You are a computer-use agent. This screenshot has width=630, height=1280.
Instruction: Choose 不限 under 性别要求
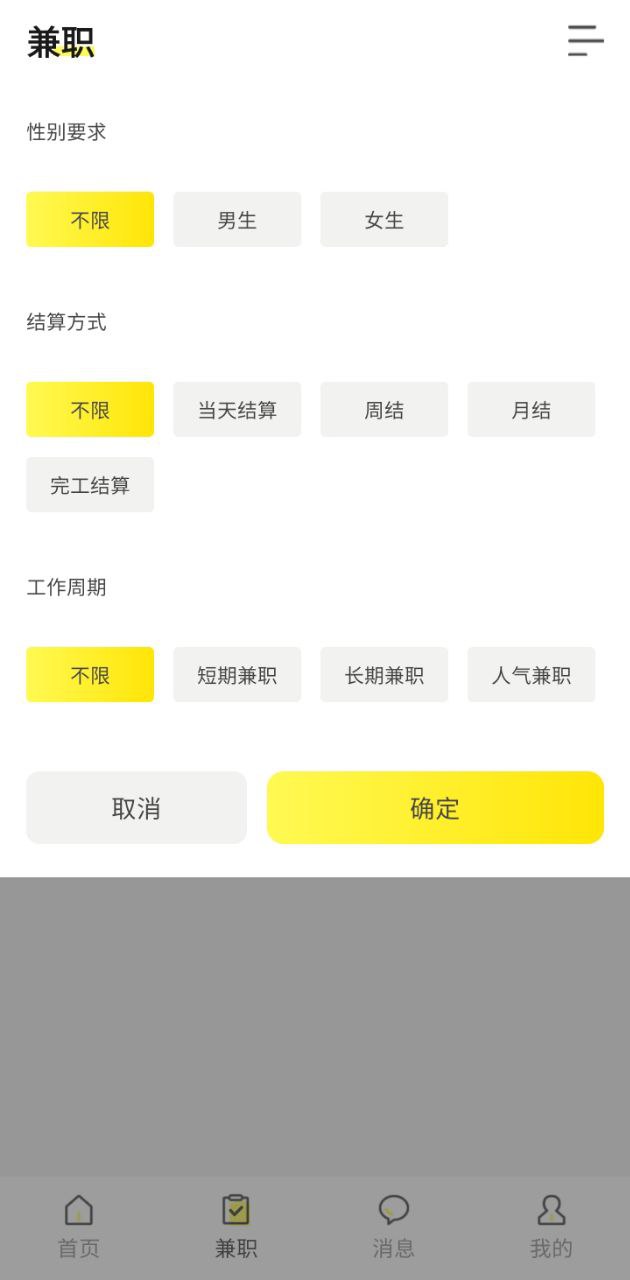(90, 220)
